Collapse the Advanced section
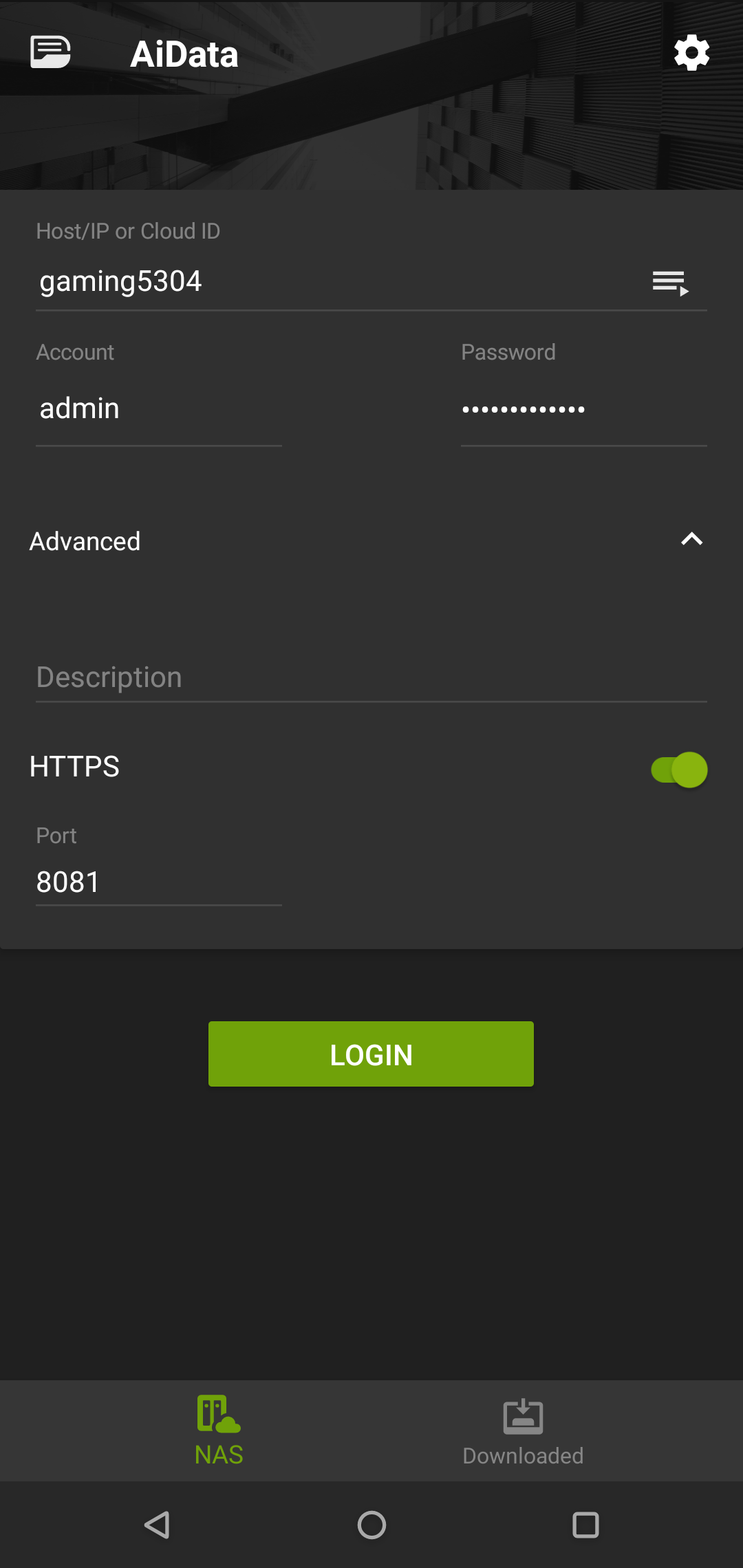The image size is (743, 1568). click(x=691, y=540)
